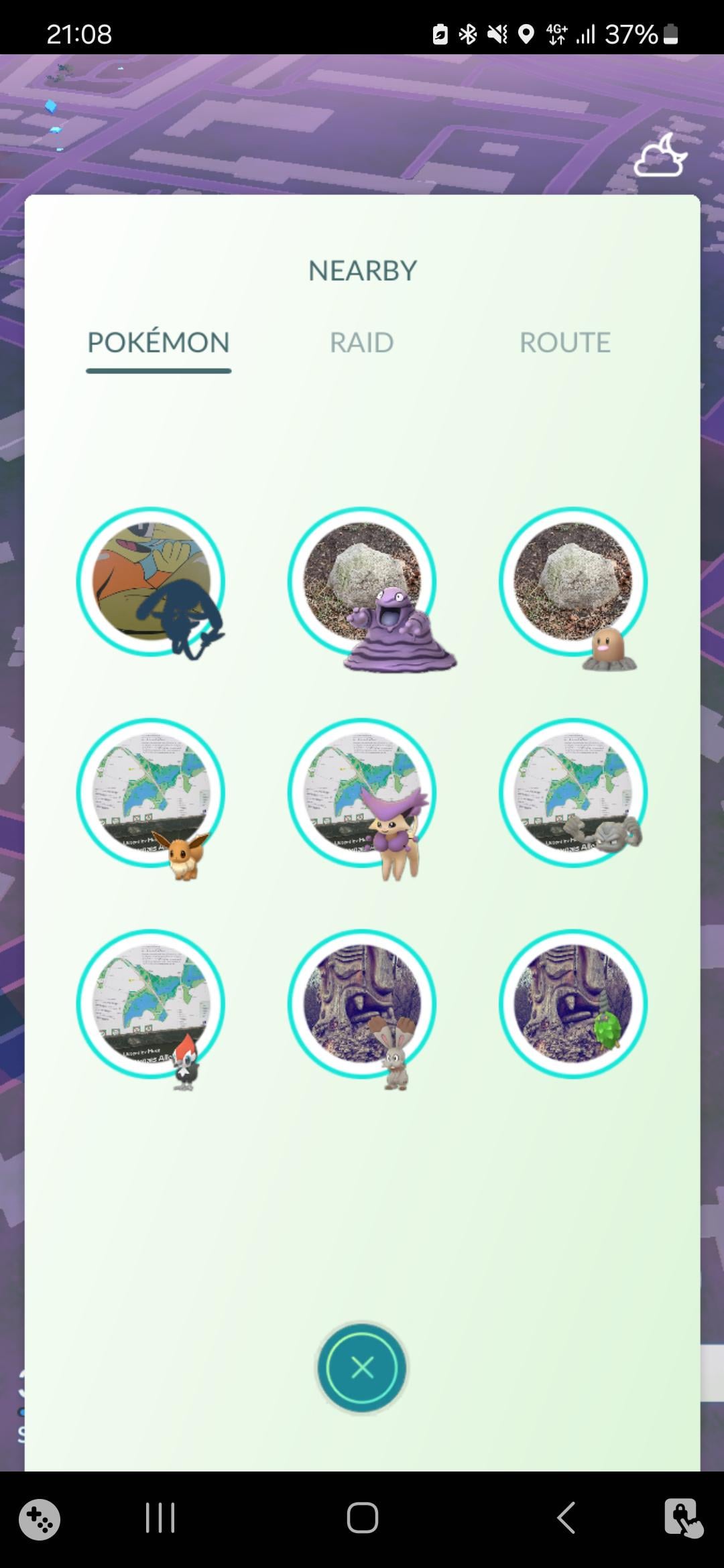The image size is (724, 1568).
Task: Track the nearby Geodude
Action: tap(573, 793)
